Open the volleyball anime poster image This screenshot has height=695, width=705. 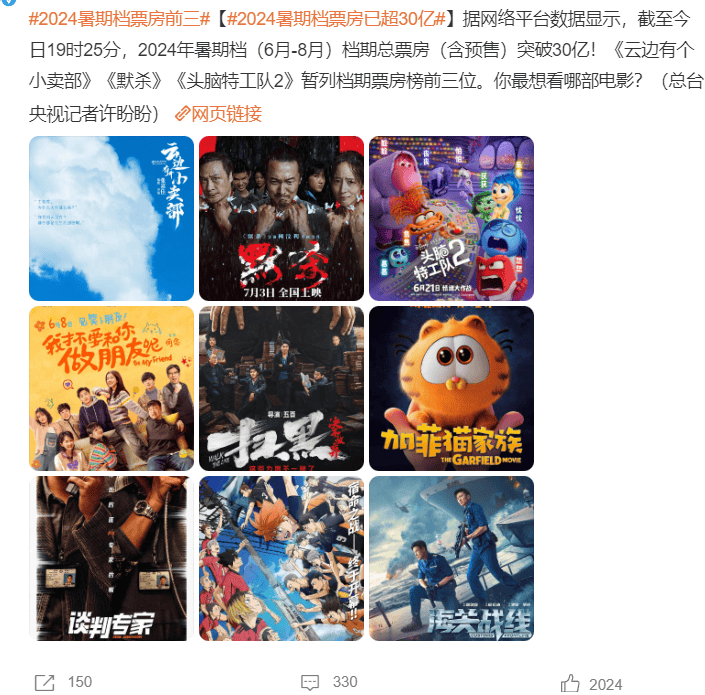coord(281,558)
